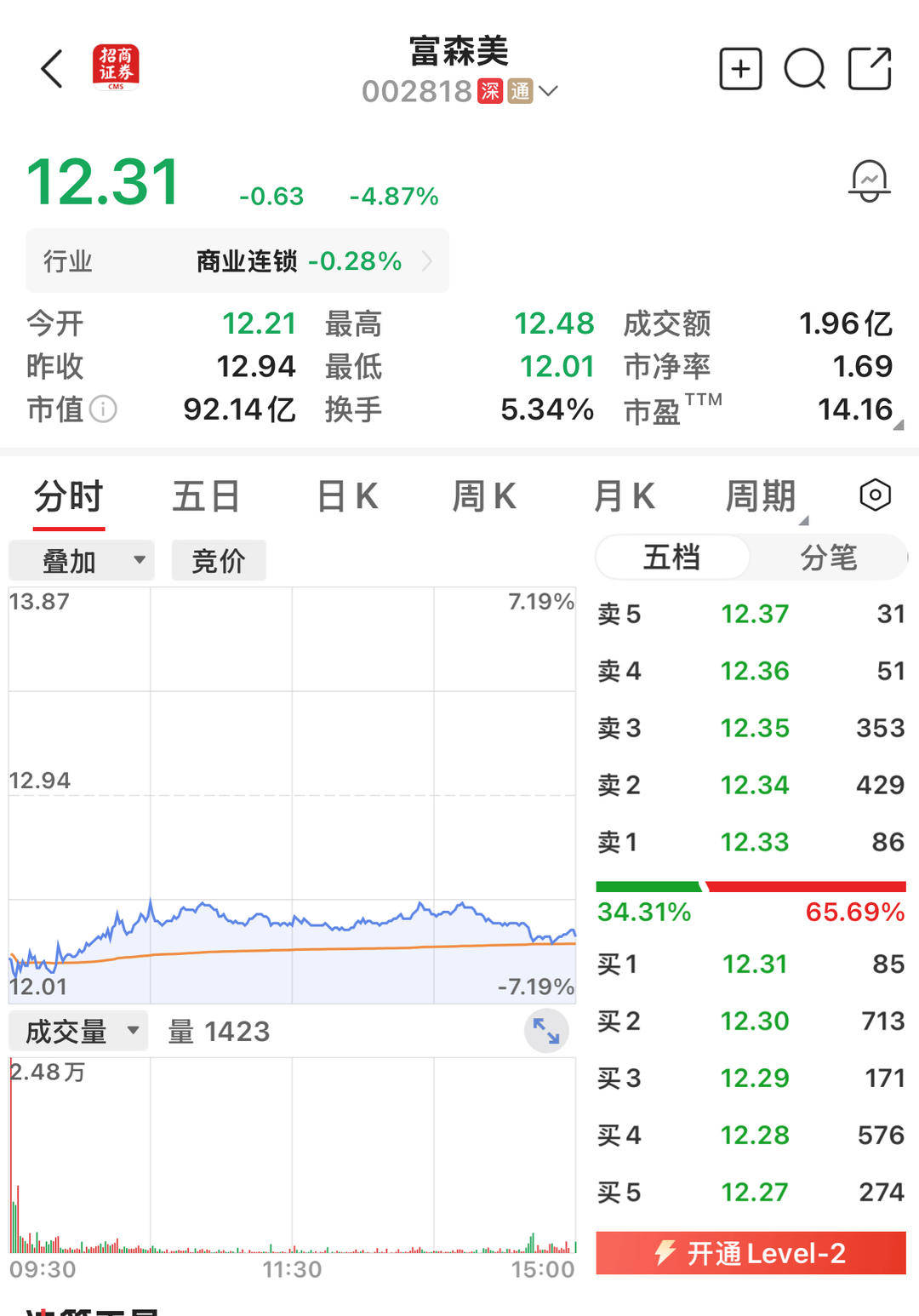Viewport: 919px width, 1316px height.
Task: Tap 开通 Level-2 button
Action: pyautogui.click(x=751, y=1253)
